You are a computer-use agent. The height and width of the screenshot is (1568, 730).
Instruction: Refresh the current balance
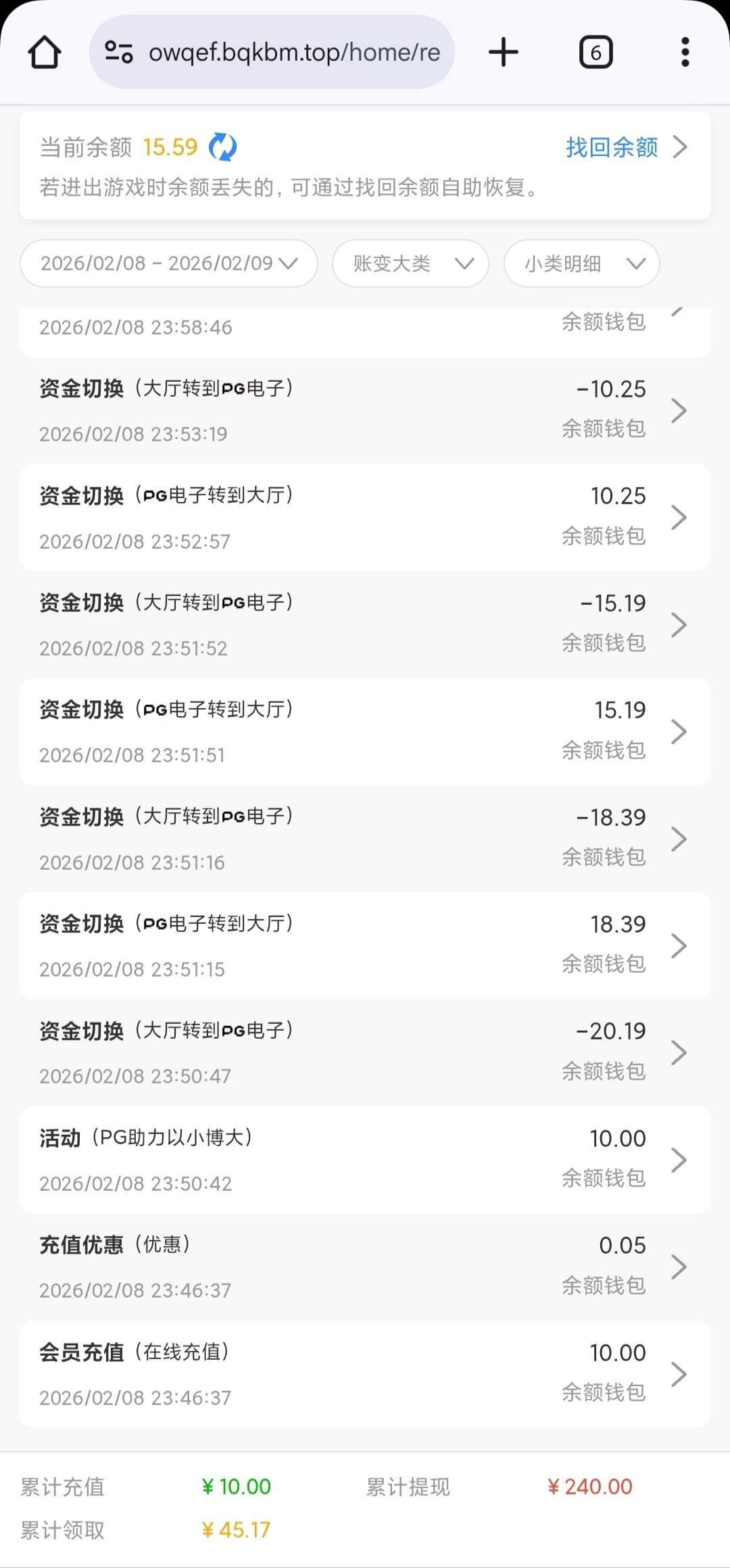click(x=223, y=147)
